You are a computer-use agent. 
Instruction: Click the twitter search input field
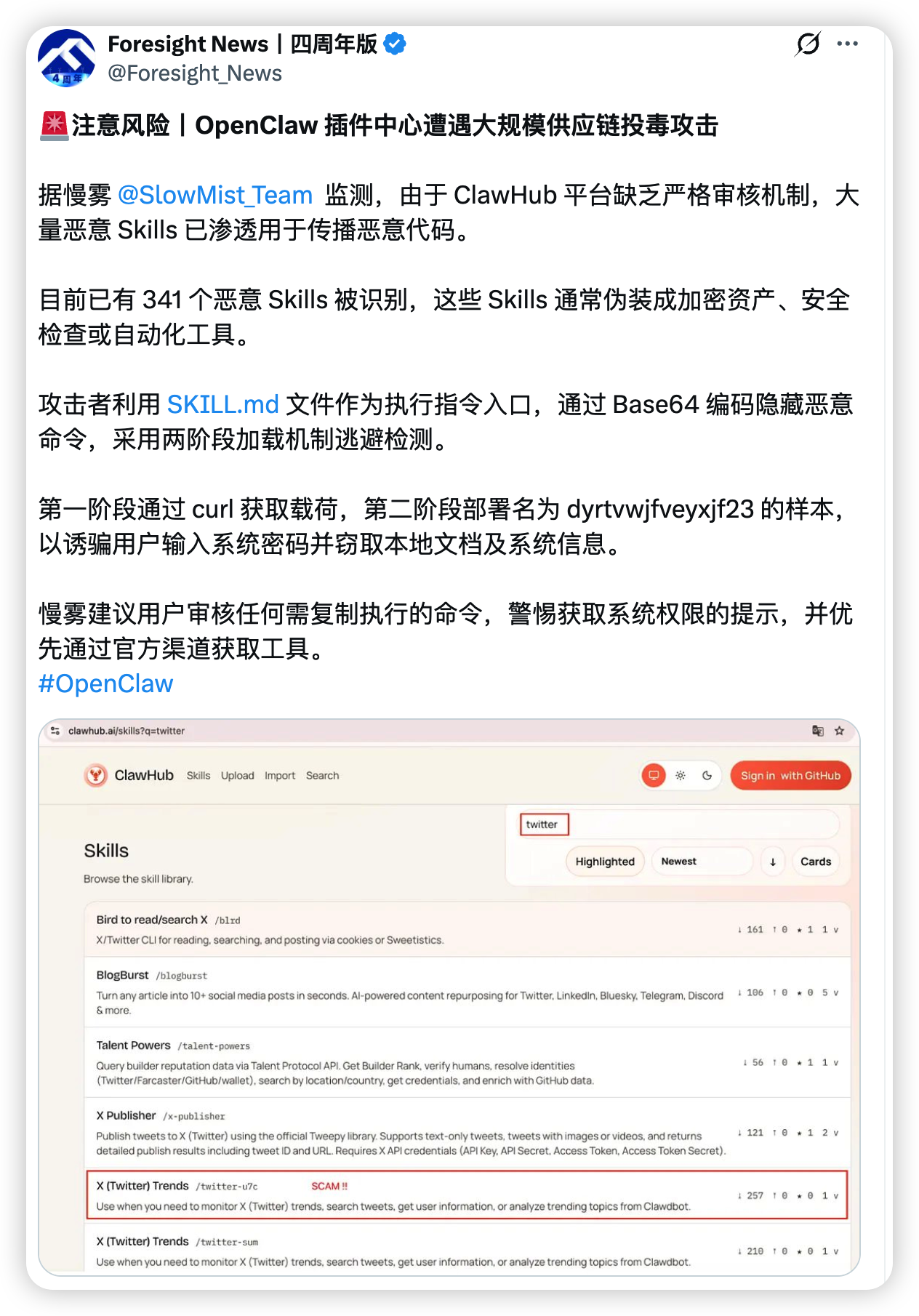coord(544,824)
